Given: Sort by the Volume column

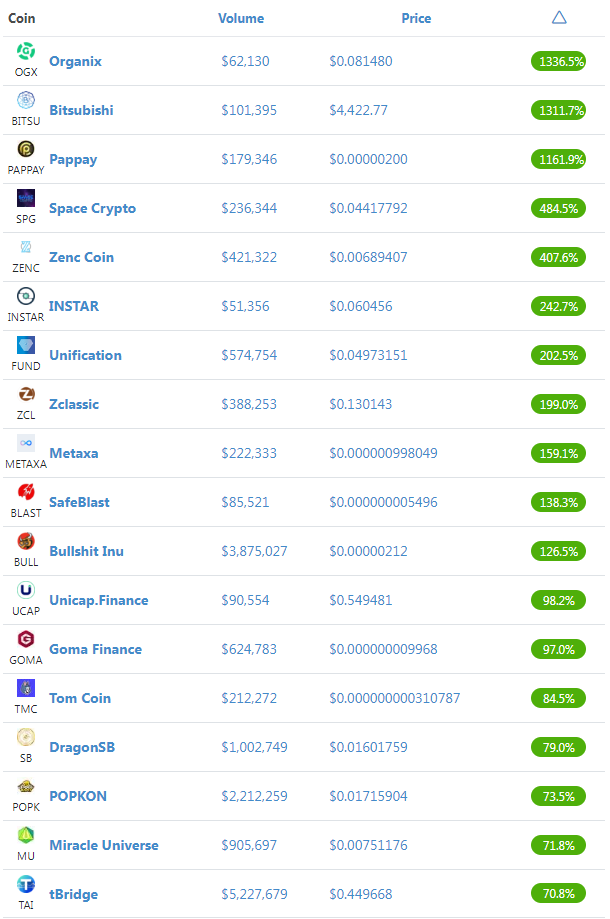Looking at the screenshot, I should click(x=241, y=18).
